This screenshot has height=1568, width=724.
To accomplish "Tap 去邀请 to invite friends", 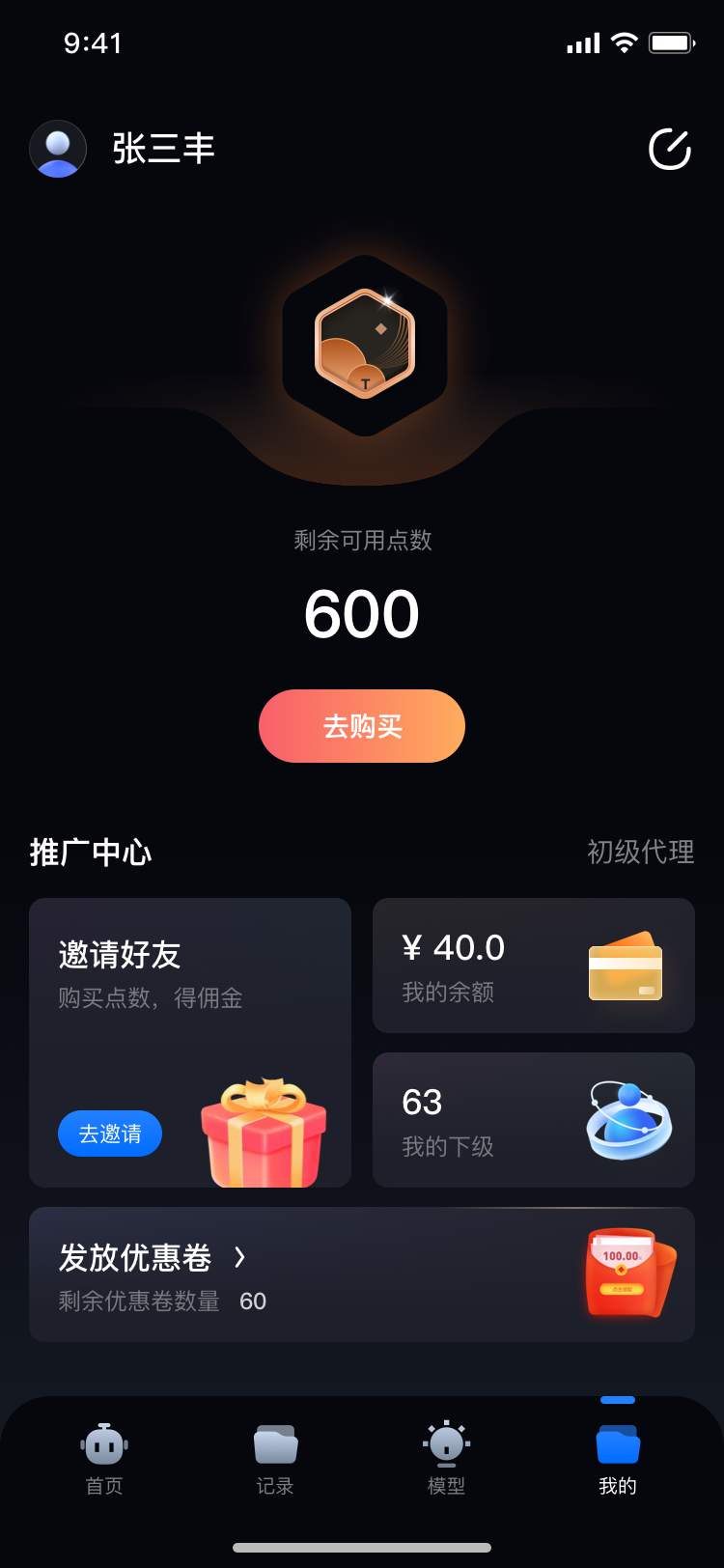I will [x=110, y=1134].
